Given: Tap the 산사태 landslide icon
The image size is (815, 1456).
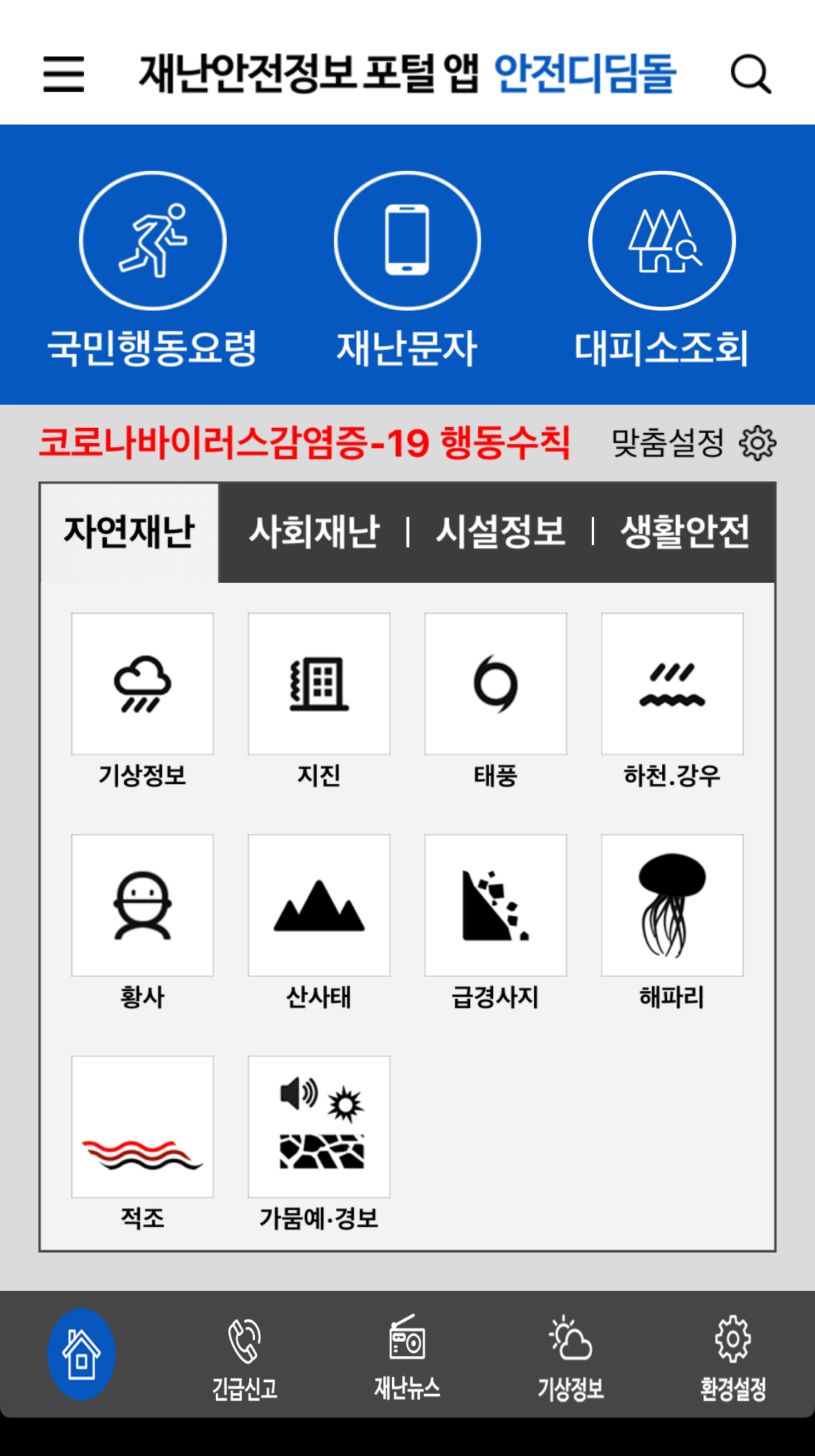Looking at the screenshot, I should click(x=319, y=904).
